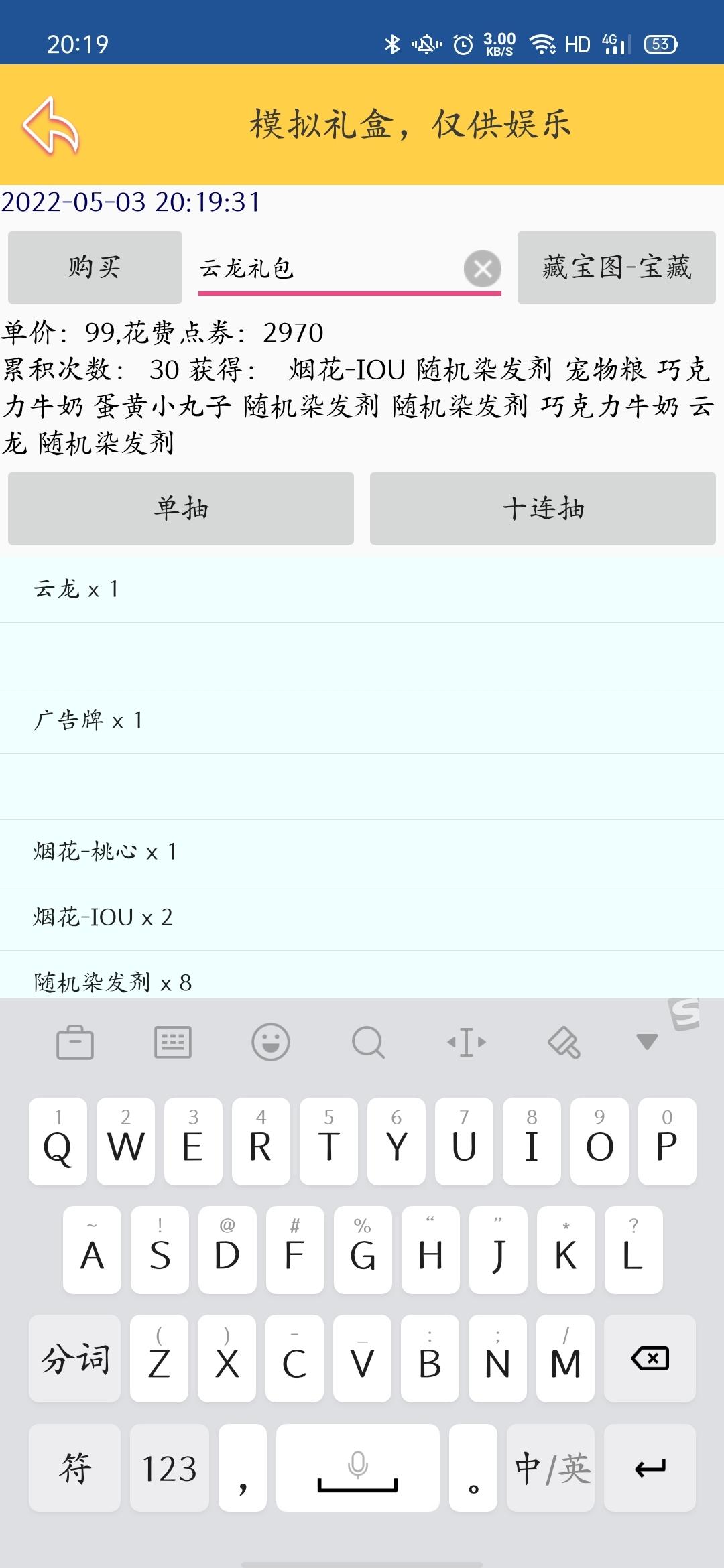724x1568 pixels.
Task: Go back using the arrow icon
Action: pos(52,125)
